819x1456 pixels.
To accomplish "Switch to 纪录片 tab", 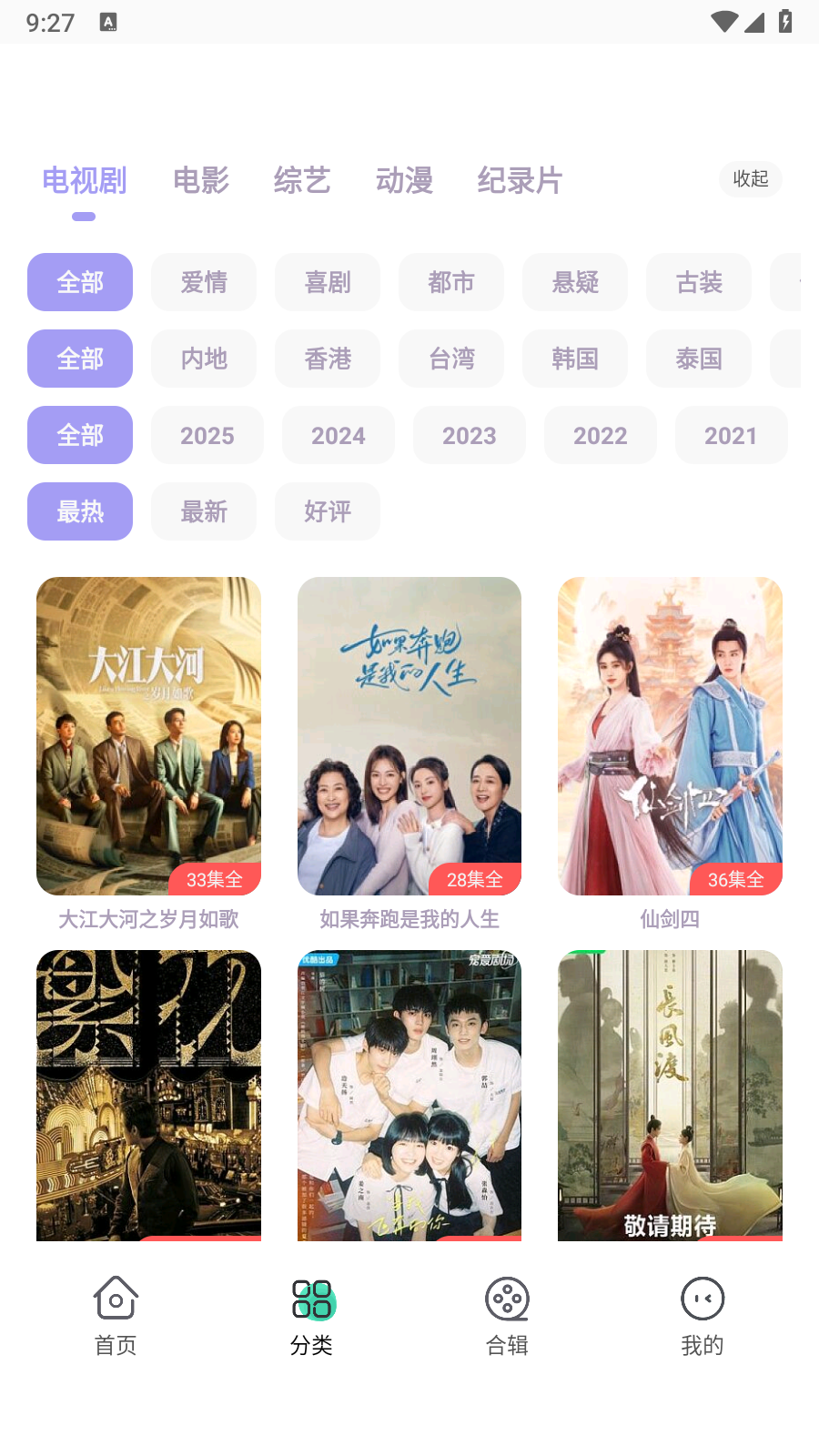I will 520,180.
